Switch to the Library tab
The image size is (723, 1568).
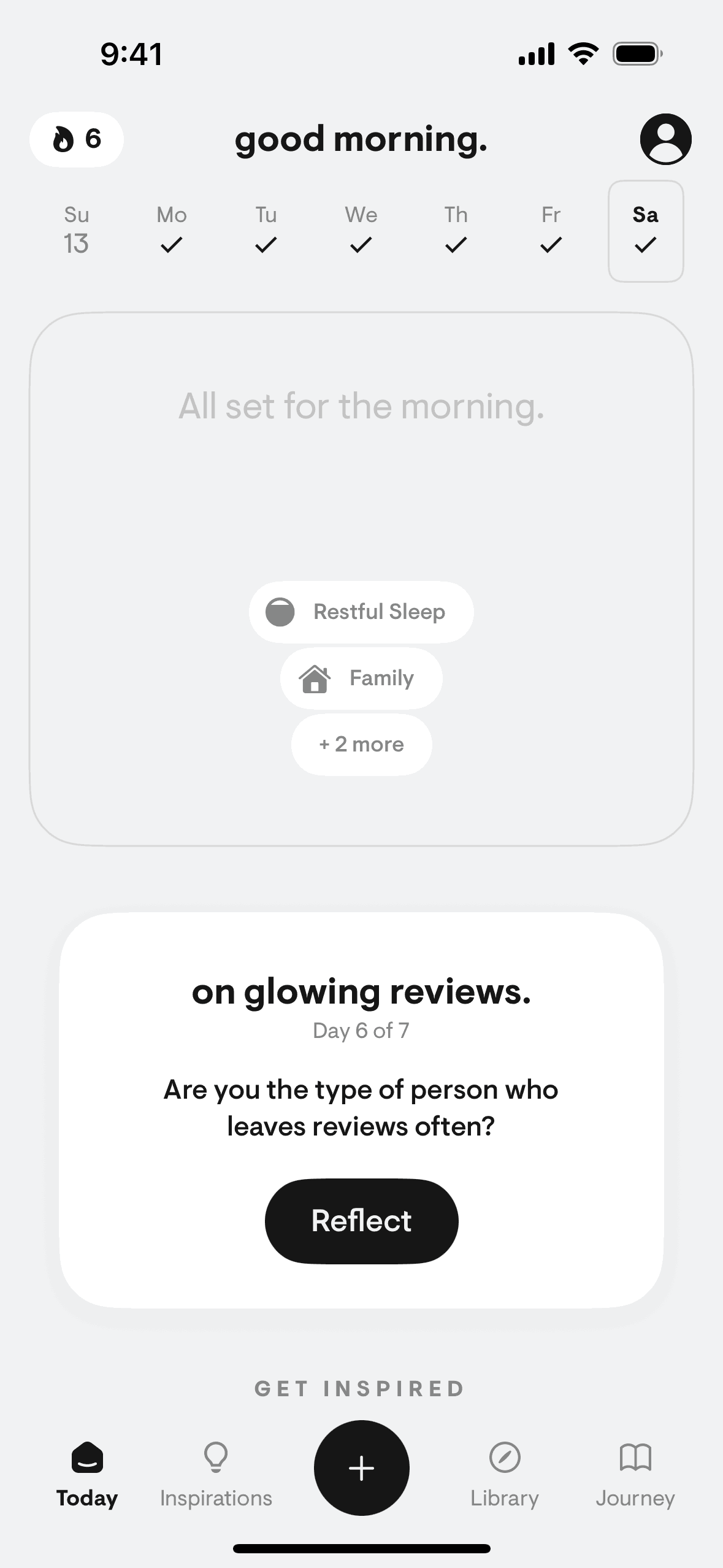tap(505, 1472)
